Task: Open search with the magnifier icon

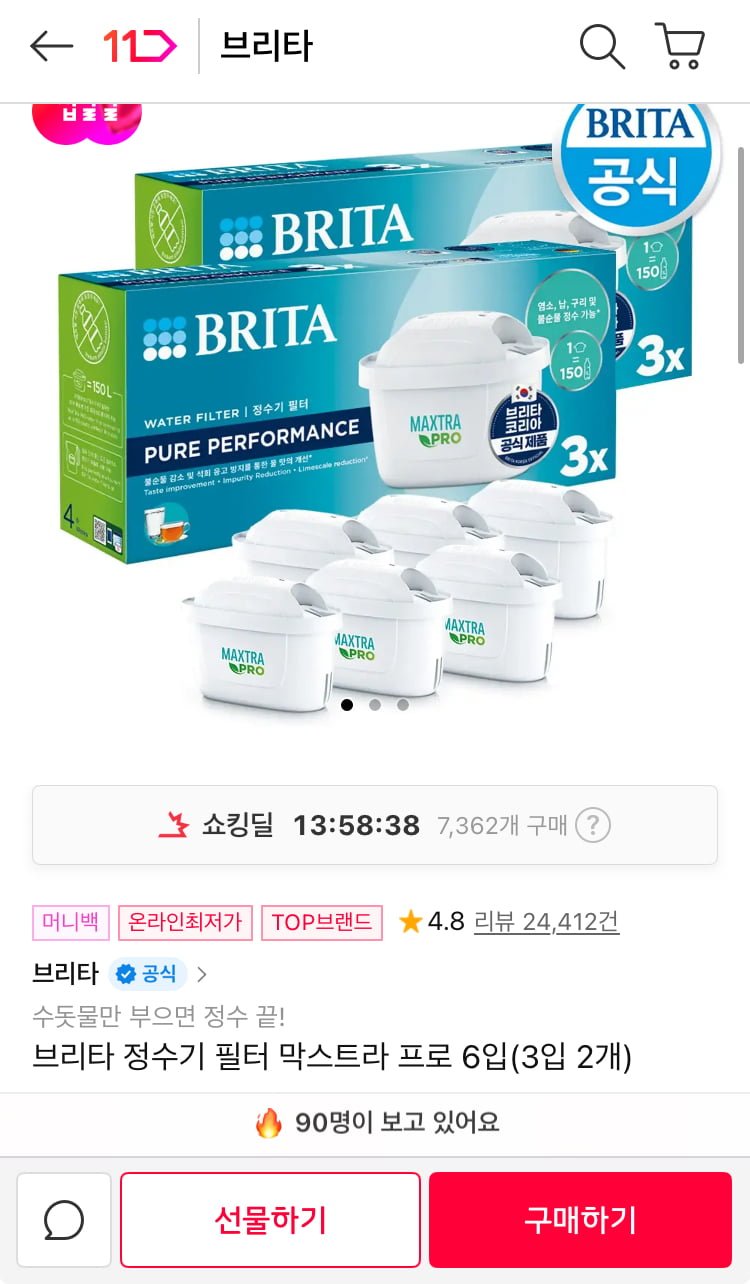Action: click(602, 46)
